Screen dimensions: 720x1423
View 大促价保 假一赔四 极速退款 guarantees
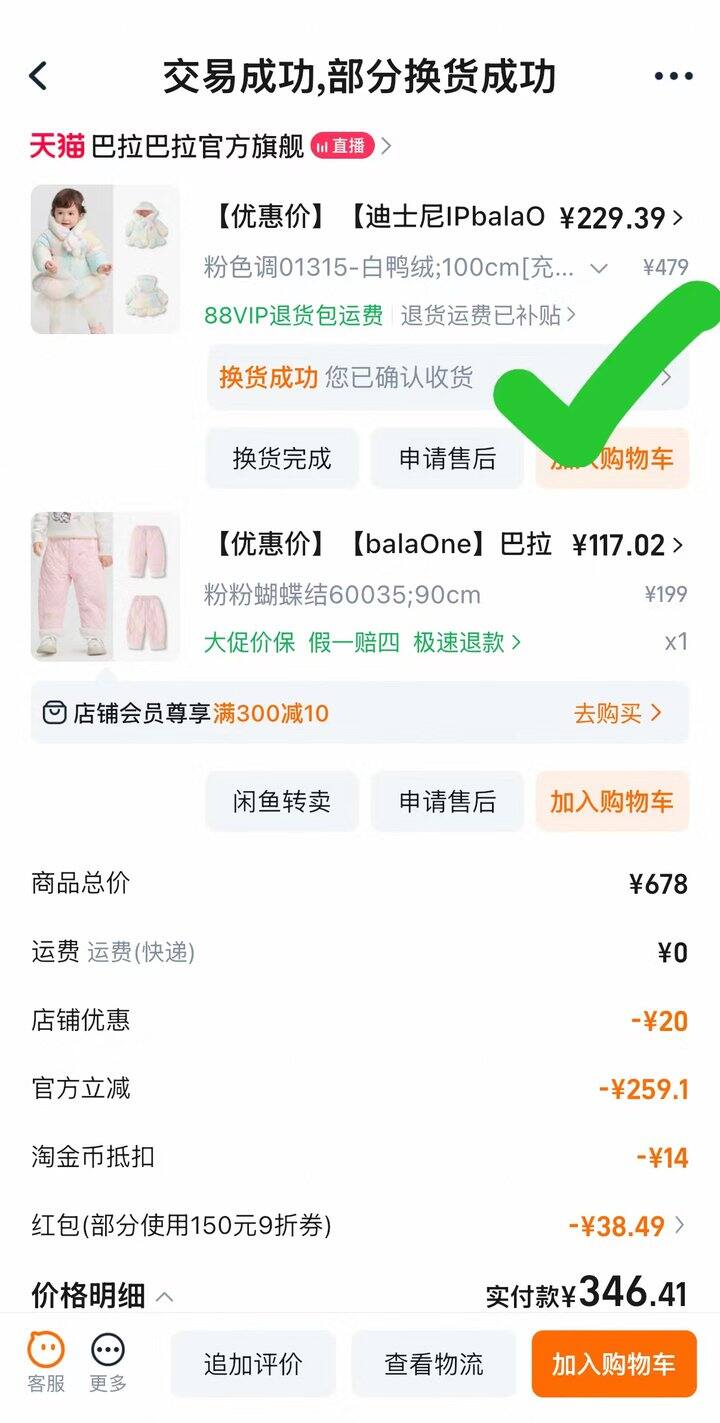coord(362,642)
